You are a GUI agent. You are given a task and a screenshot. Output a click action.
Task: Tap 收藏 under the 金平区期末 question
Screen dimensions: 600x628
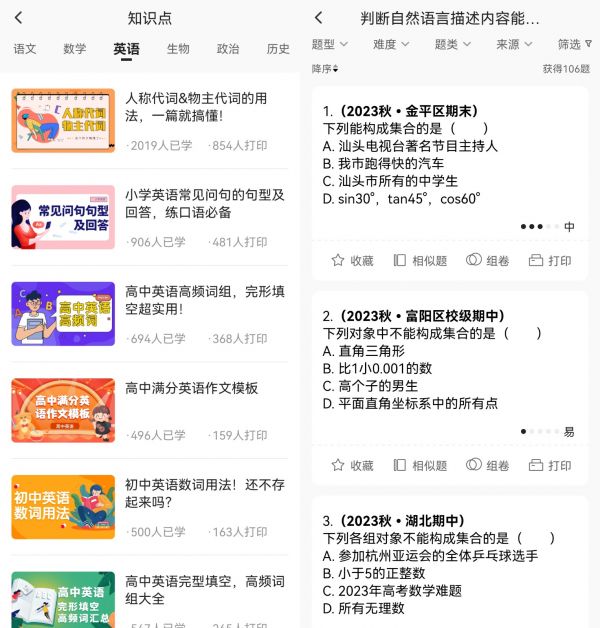tap(352, 260)
